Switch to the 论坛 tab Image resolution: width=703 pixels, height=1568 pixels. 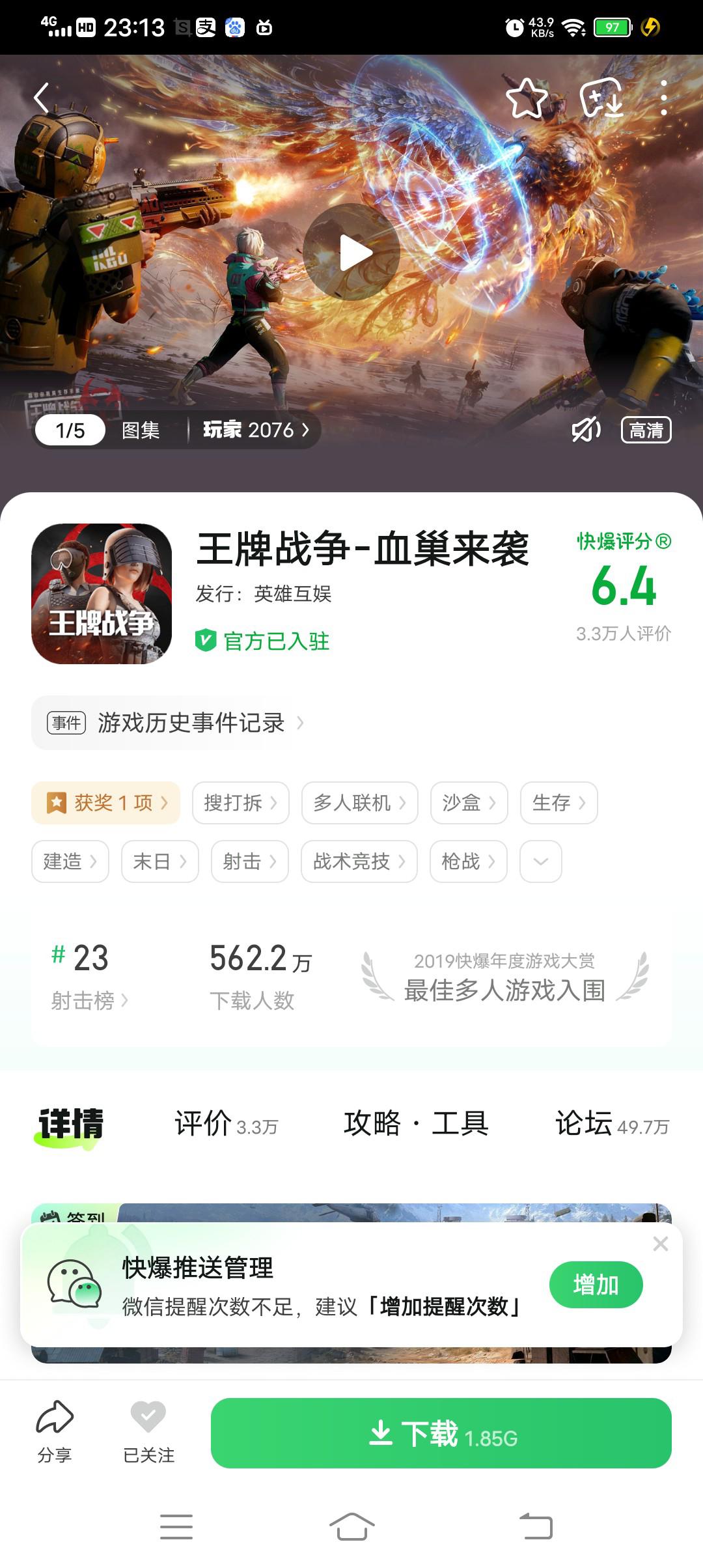[611, 1125]
